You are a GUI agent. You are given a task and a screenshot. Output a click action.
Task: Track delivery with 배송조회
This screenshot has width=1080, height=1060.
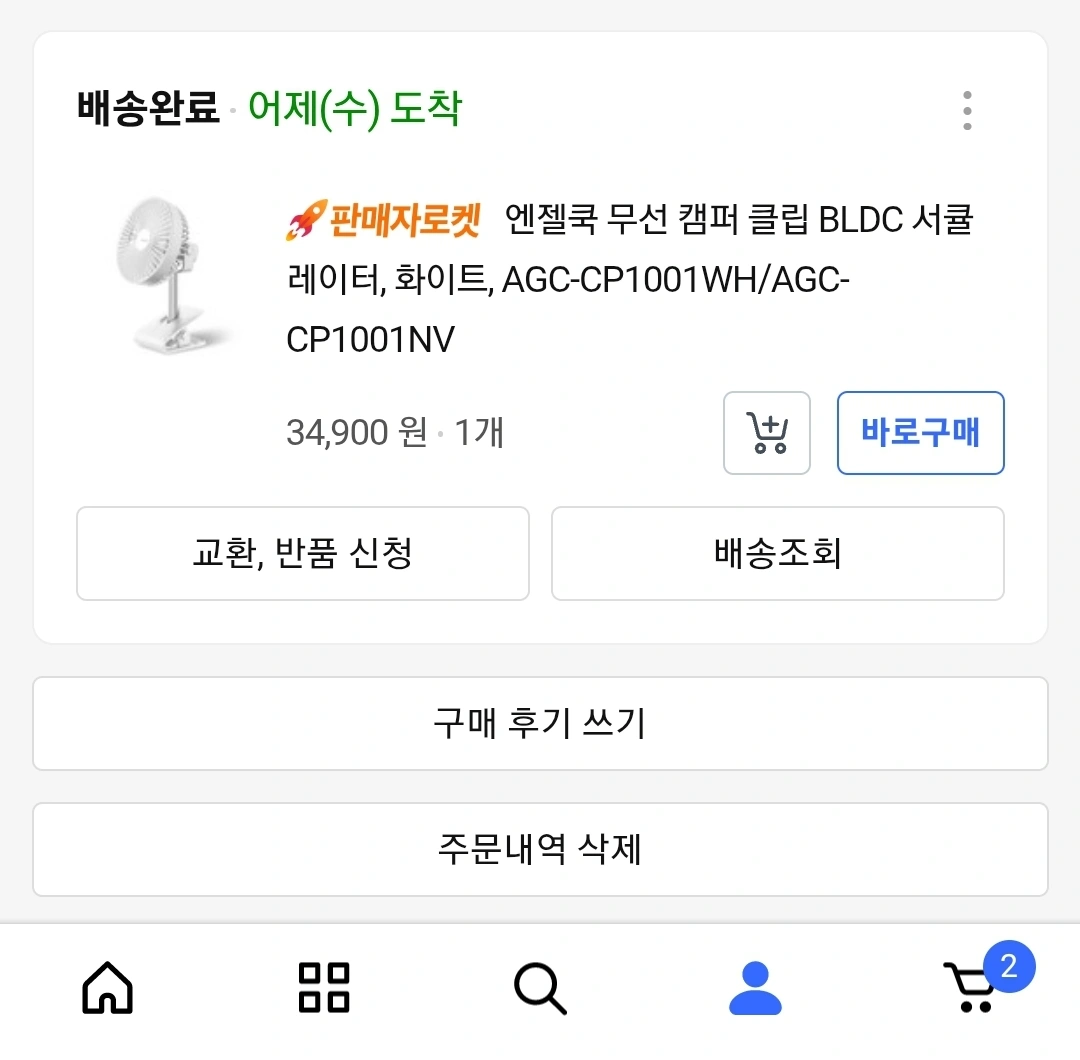[777, 553]
